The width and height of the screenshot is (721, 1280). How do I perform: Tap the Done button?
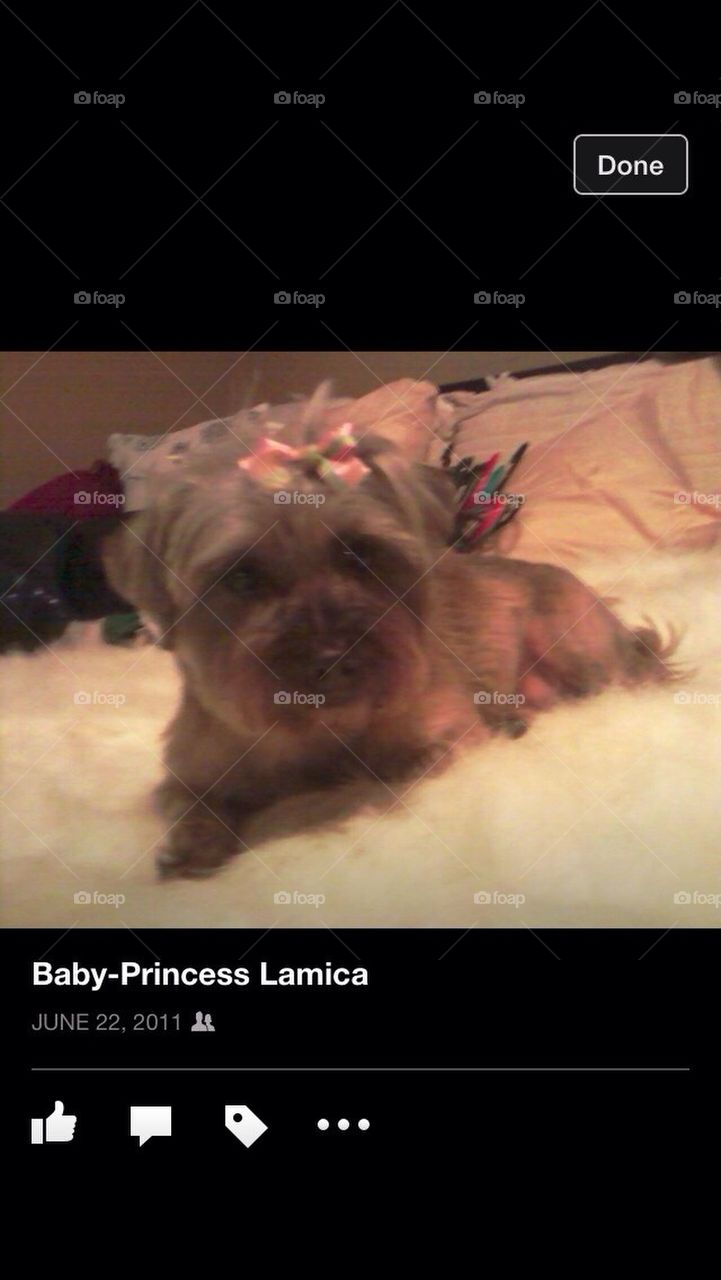(x=630, y=165)
